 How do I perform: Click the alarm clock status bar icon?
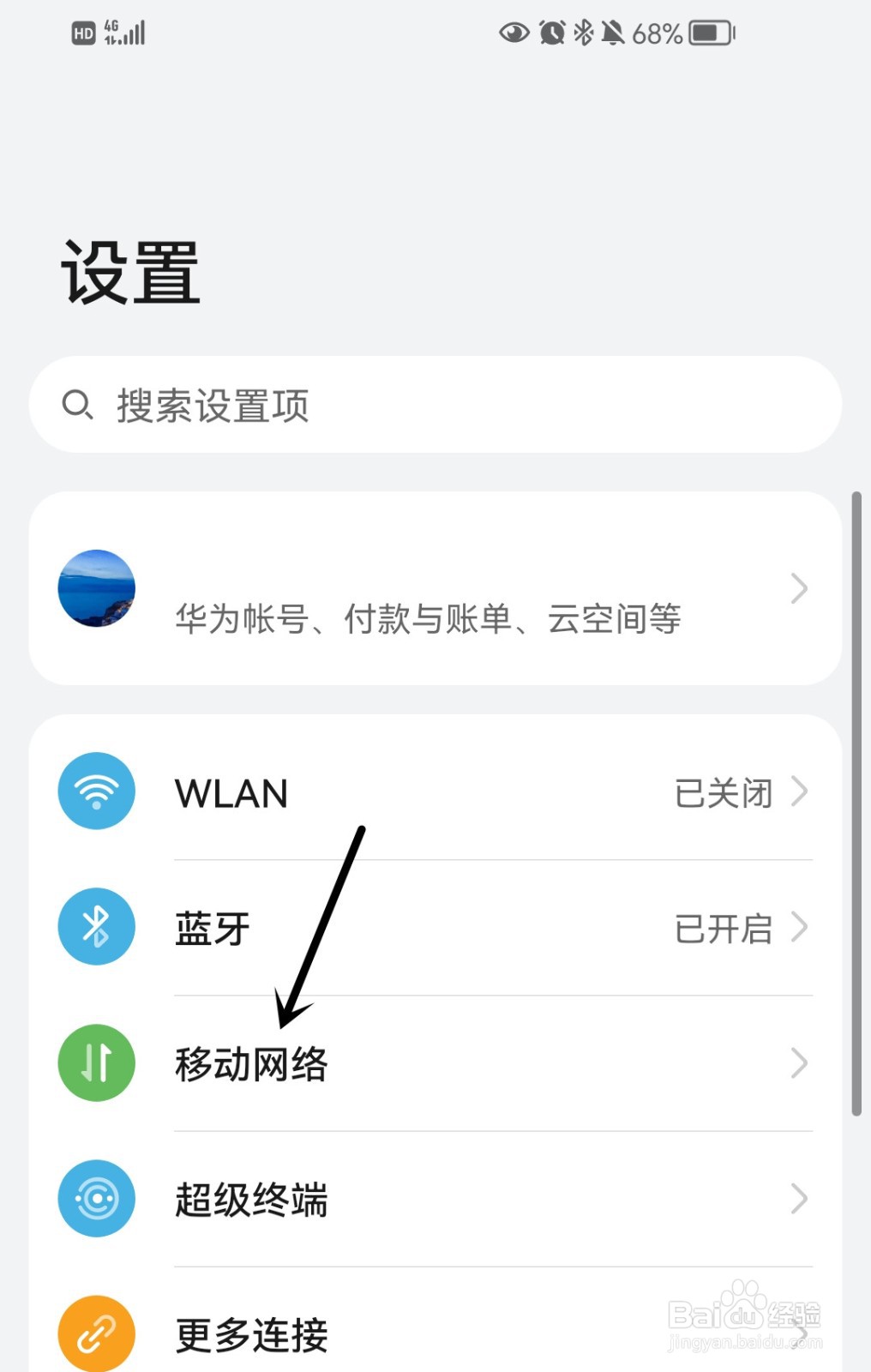tap(552, 34)
